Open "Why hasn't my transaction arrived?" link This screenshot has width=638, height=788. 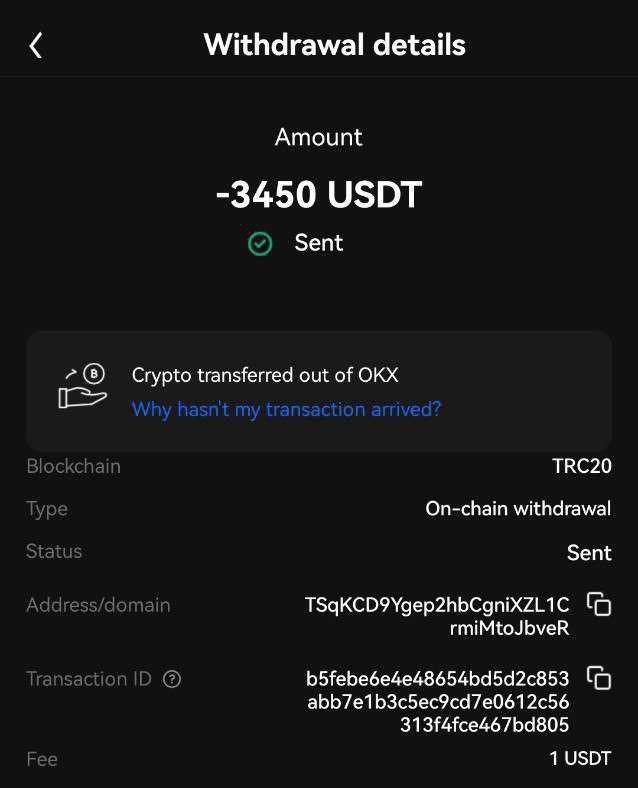(286, 409)
